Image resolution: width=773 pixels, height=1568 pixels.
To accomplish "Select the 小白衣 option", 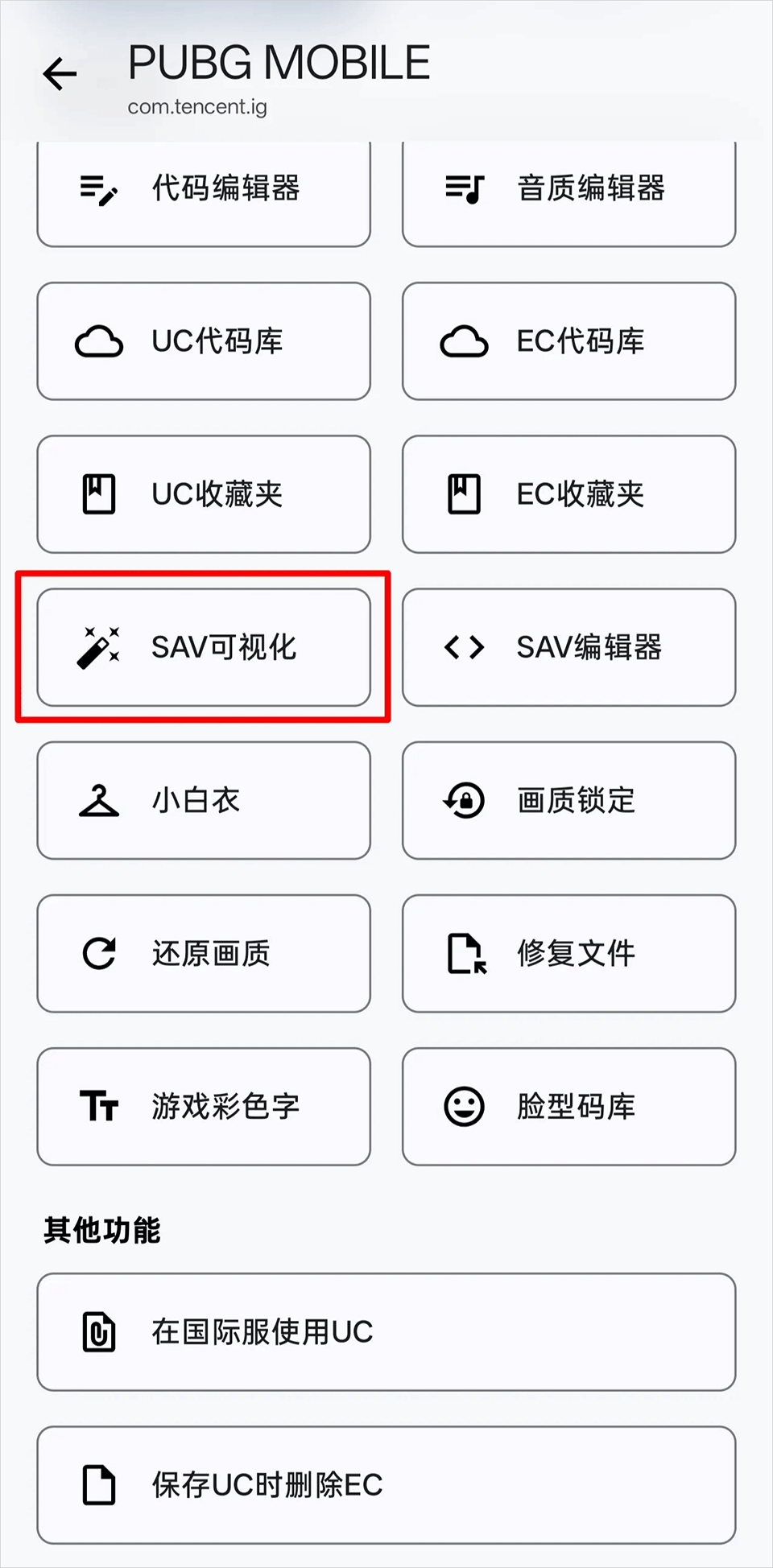I will click(x=204, y=800).
